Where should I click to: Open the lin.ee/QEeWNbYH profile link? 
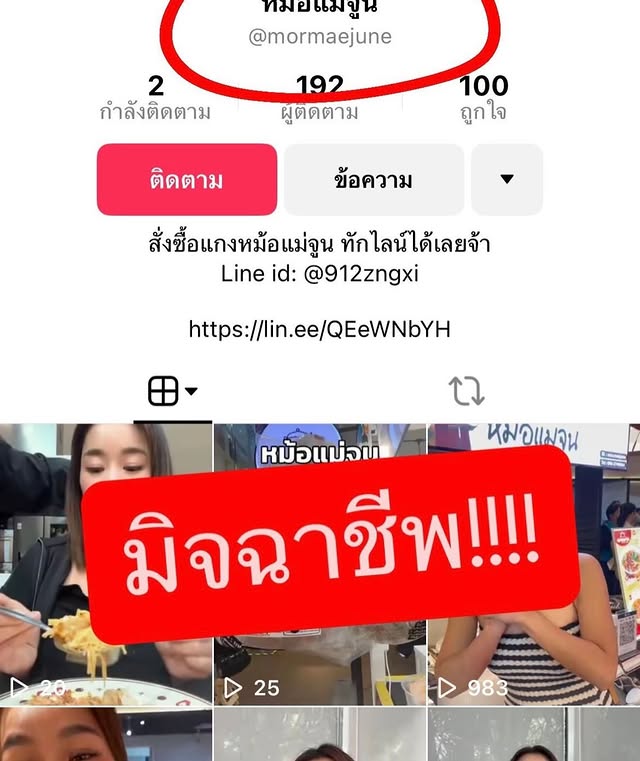coord(319,329)
